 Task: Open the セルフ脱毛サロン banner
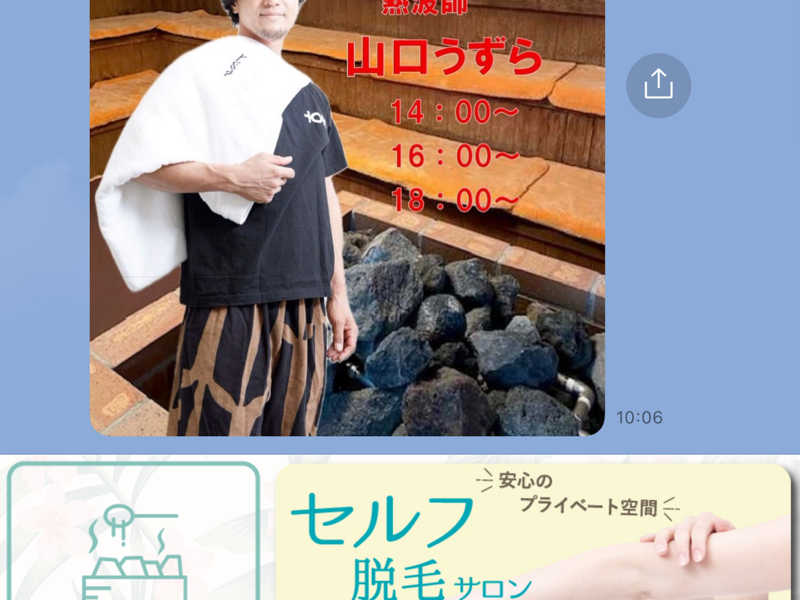pos(532,532)
